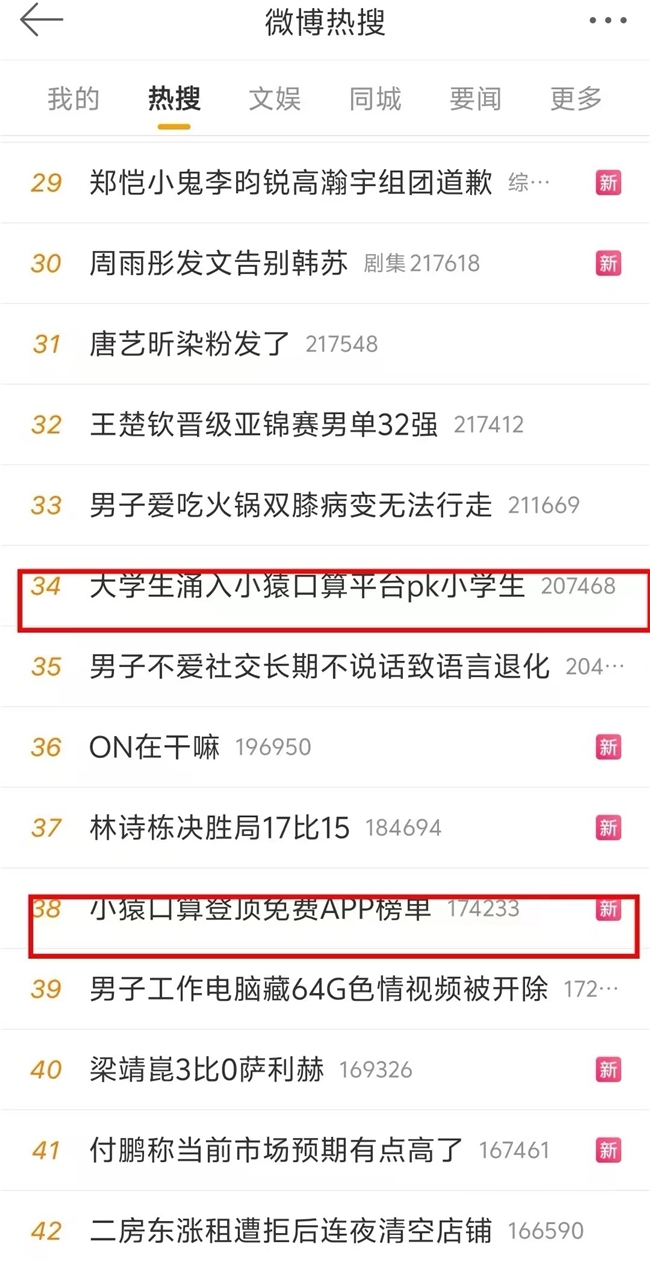Switch to the 我的 tab
This screenshot has width=650, height=1263.
point(74,98)
